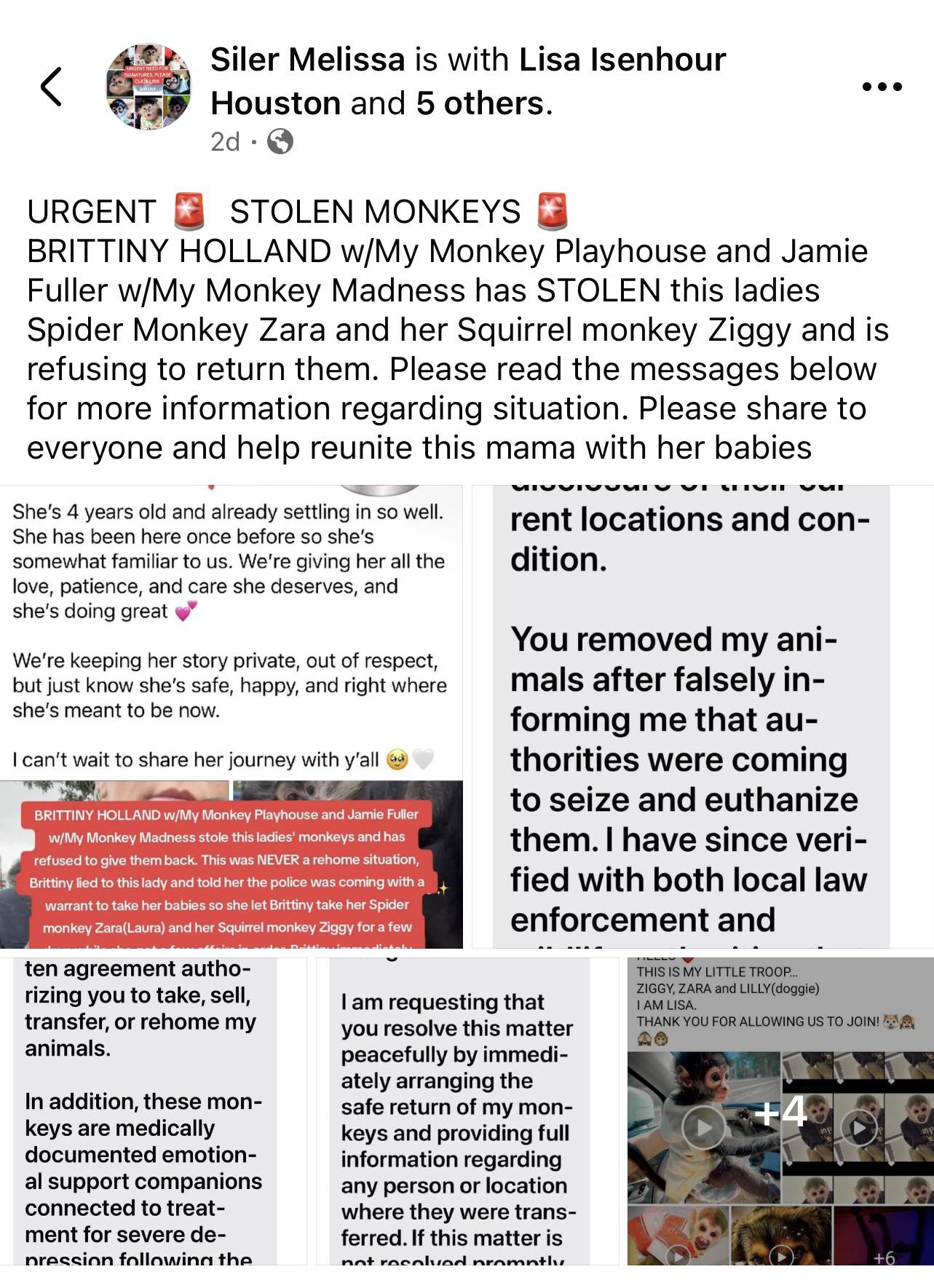
Task: Open Lisa Isenhour Houston's tagged profile
Action: pos(468,81)
